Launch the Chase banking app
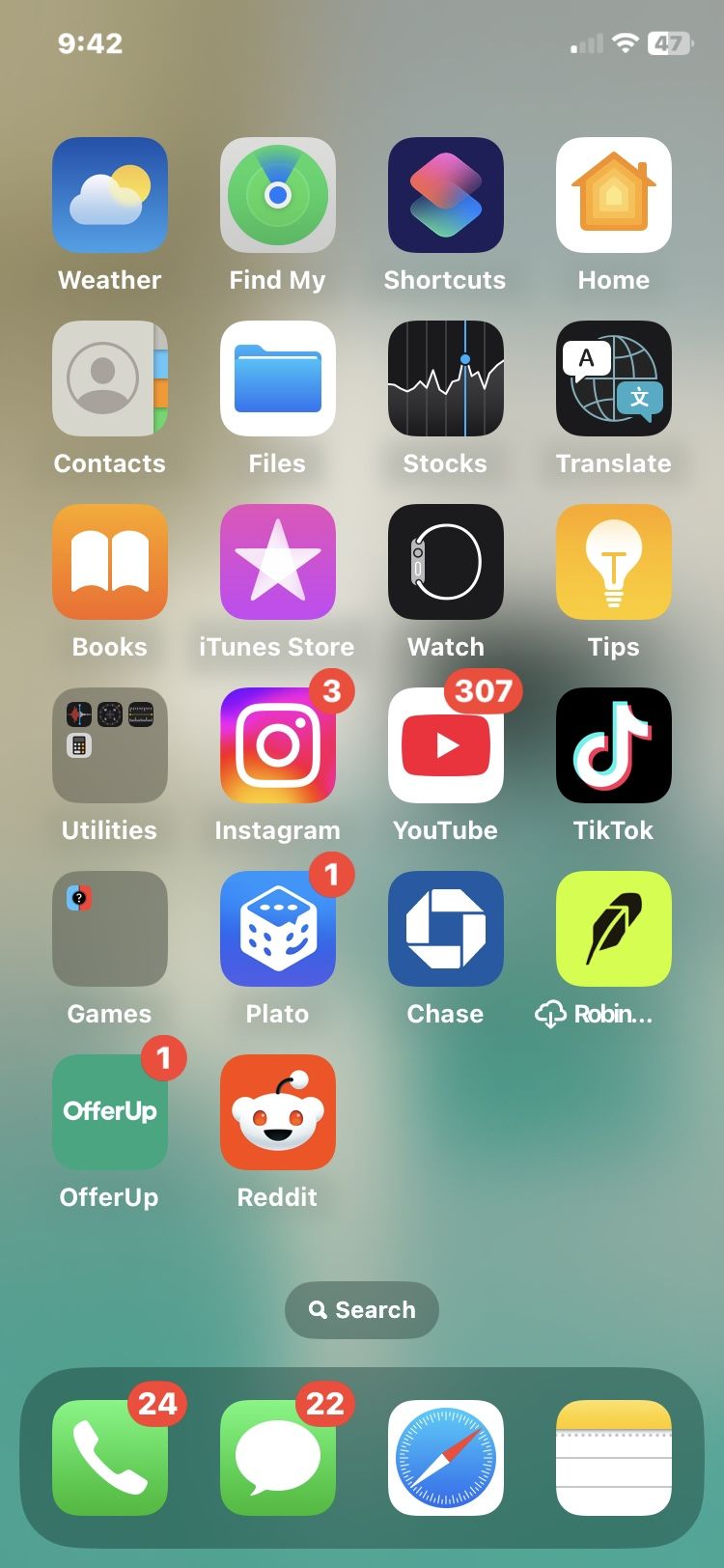The width and height of the screenshot is (724, 1568). 445,929
